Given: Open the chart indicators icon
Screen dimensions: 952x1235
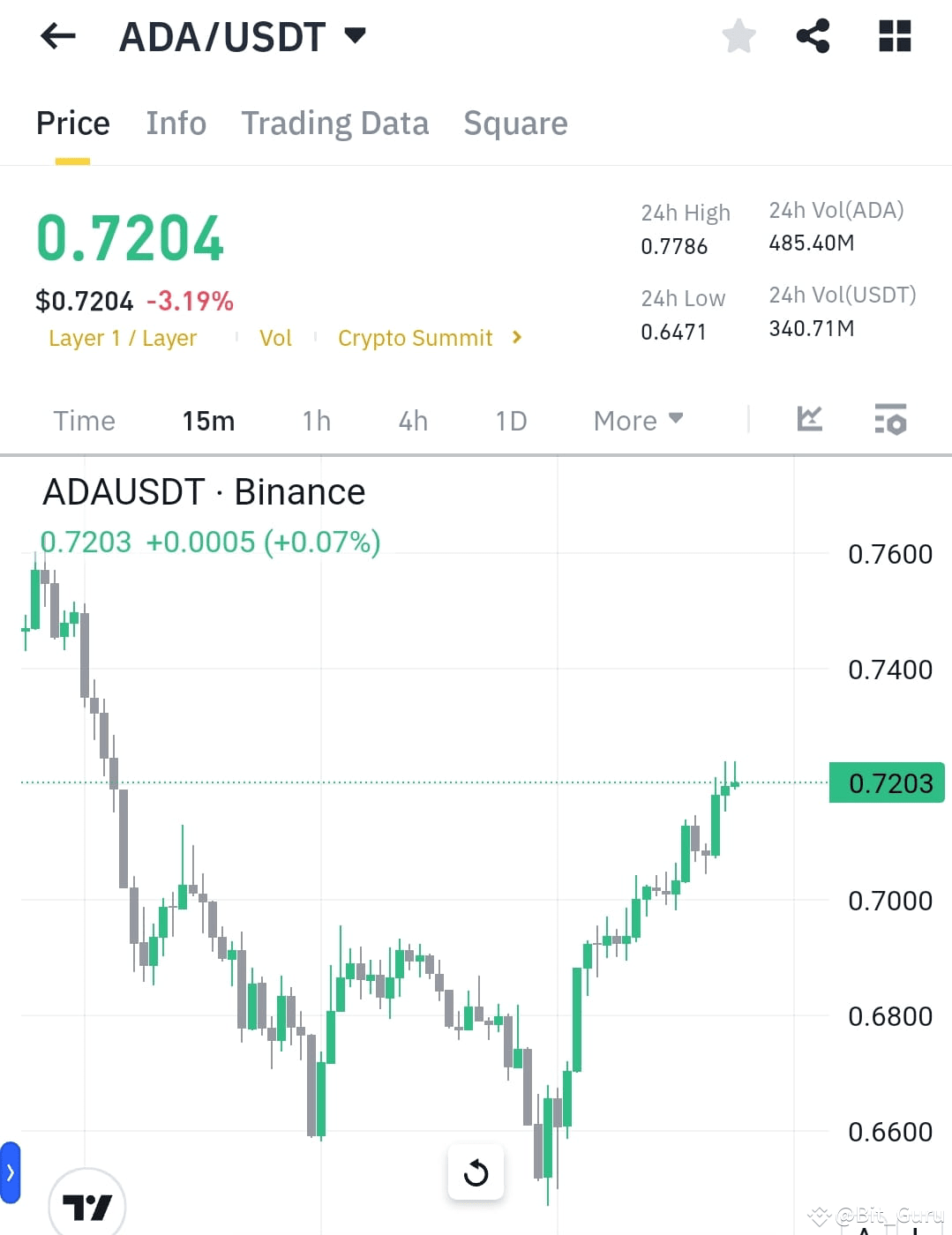Looking at the screenshot, I should coord(808,421).
